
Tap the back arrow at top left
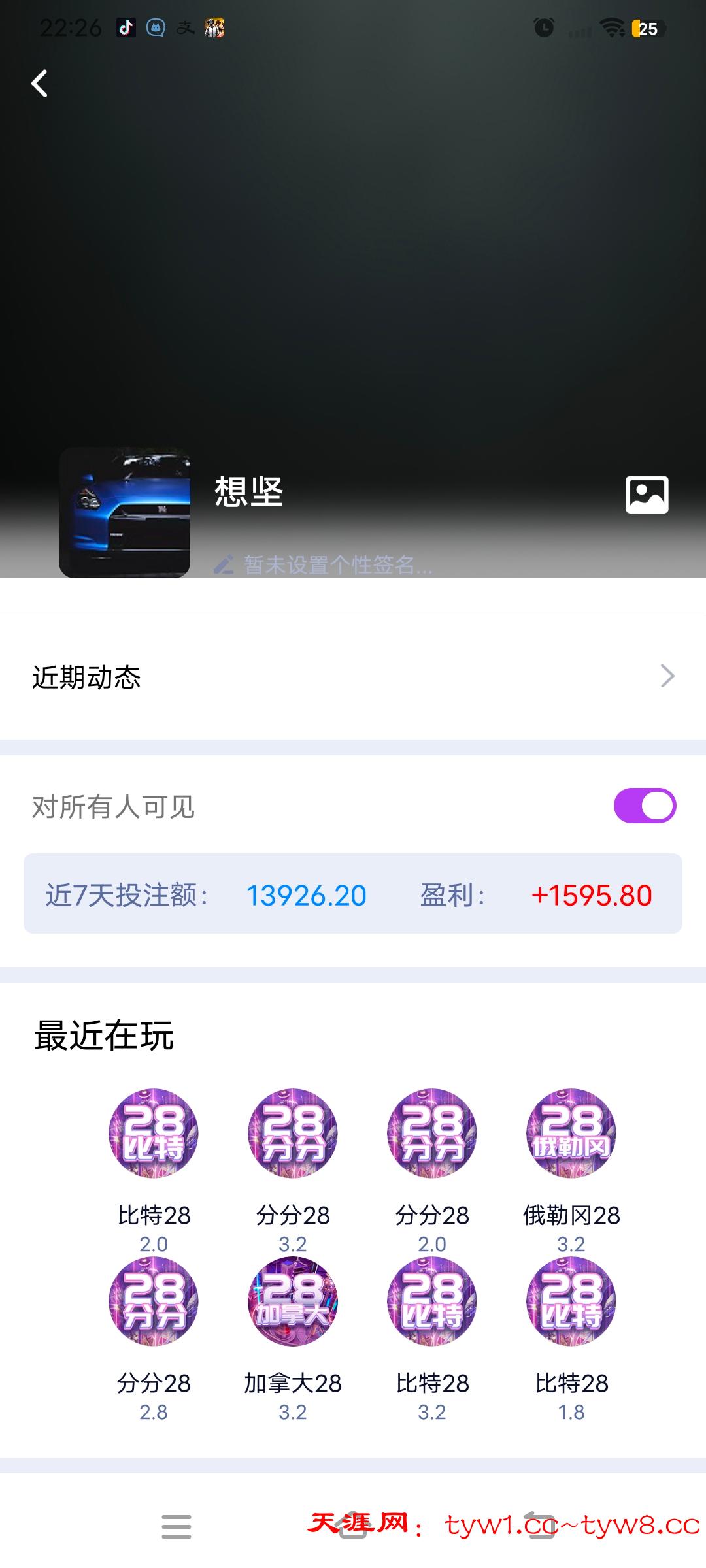[41, 84]
